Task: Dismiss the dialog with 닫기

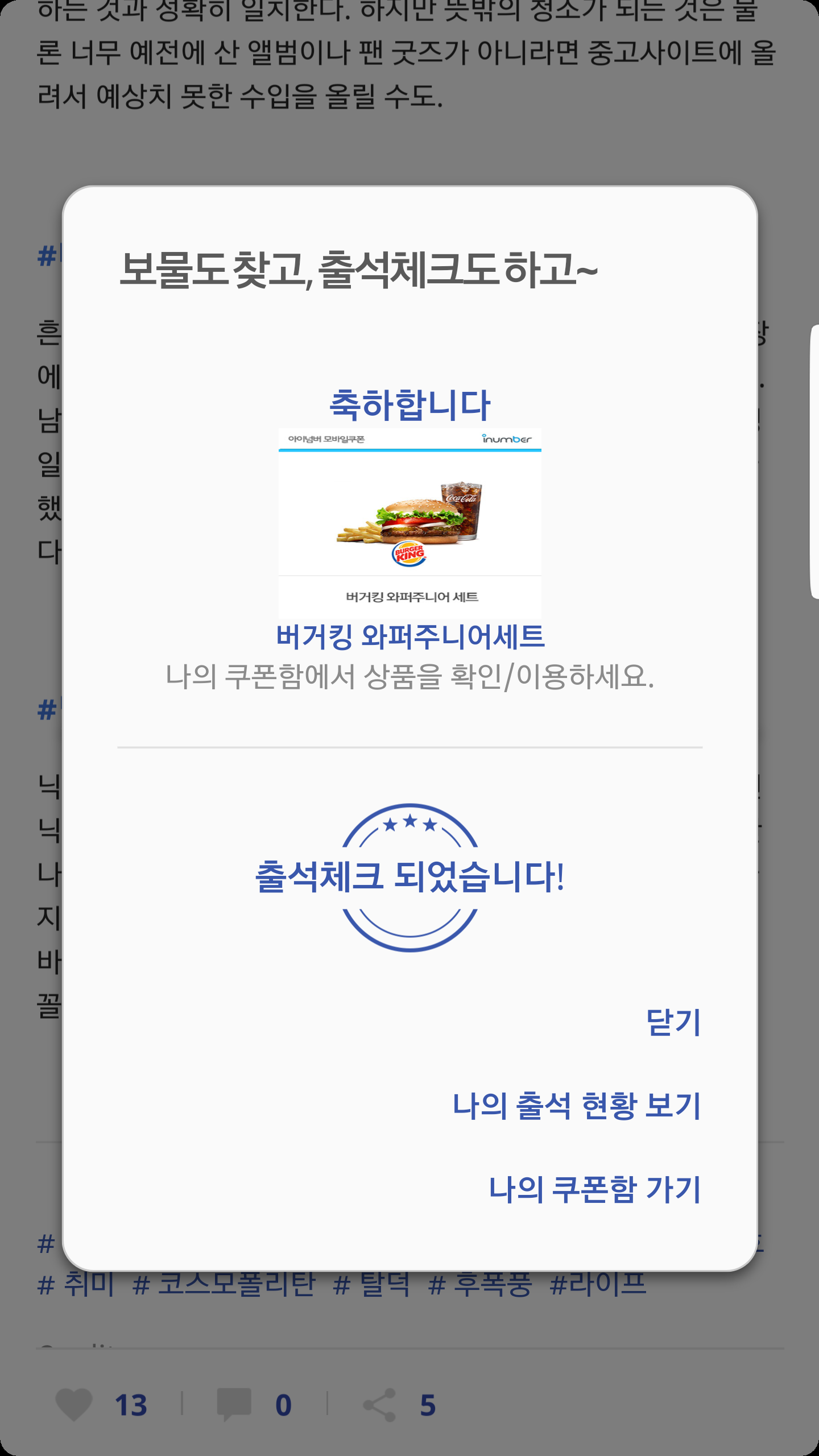Action: [673, 1023]
